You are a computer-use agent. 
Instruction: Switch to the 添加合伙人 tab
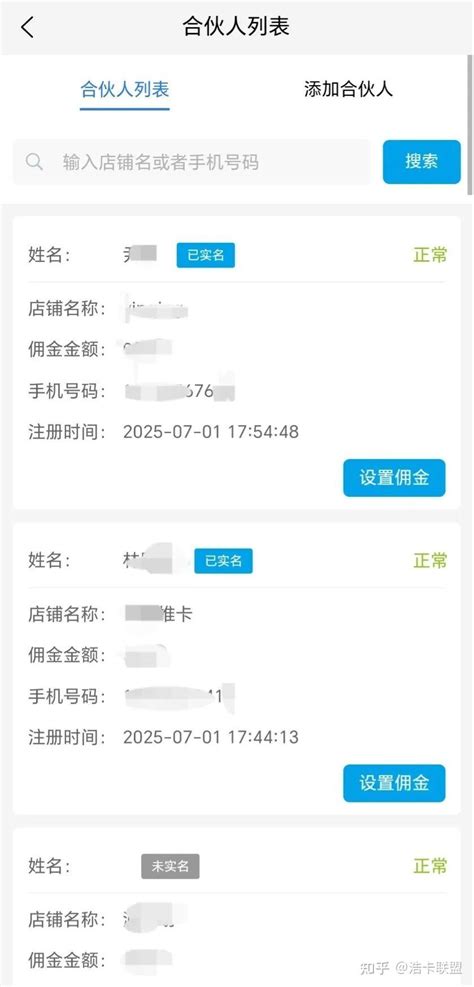coord(348,89)
